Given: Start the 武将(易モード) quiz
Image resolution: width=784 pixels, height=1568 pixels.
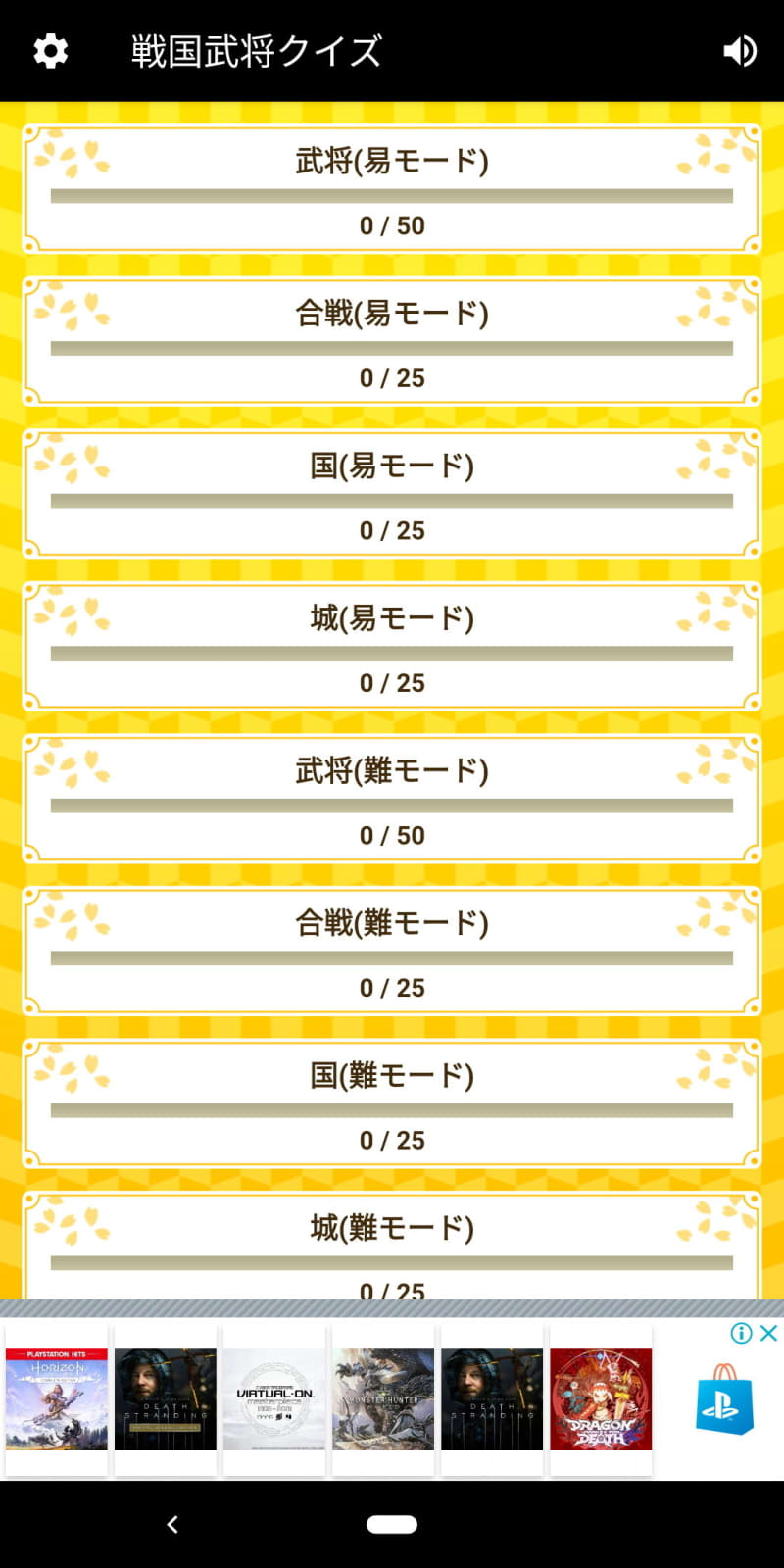Looking at the screenshot, I should 392,189.
